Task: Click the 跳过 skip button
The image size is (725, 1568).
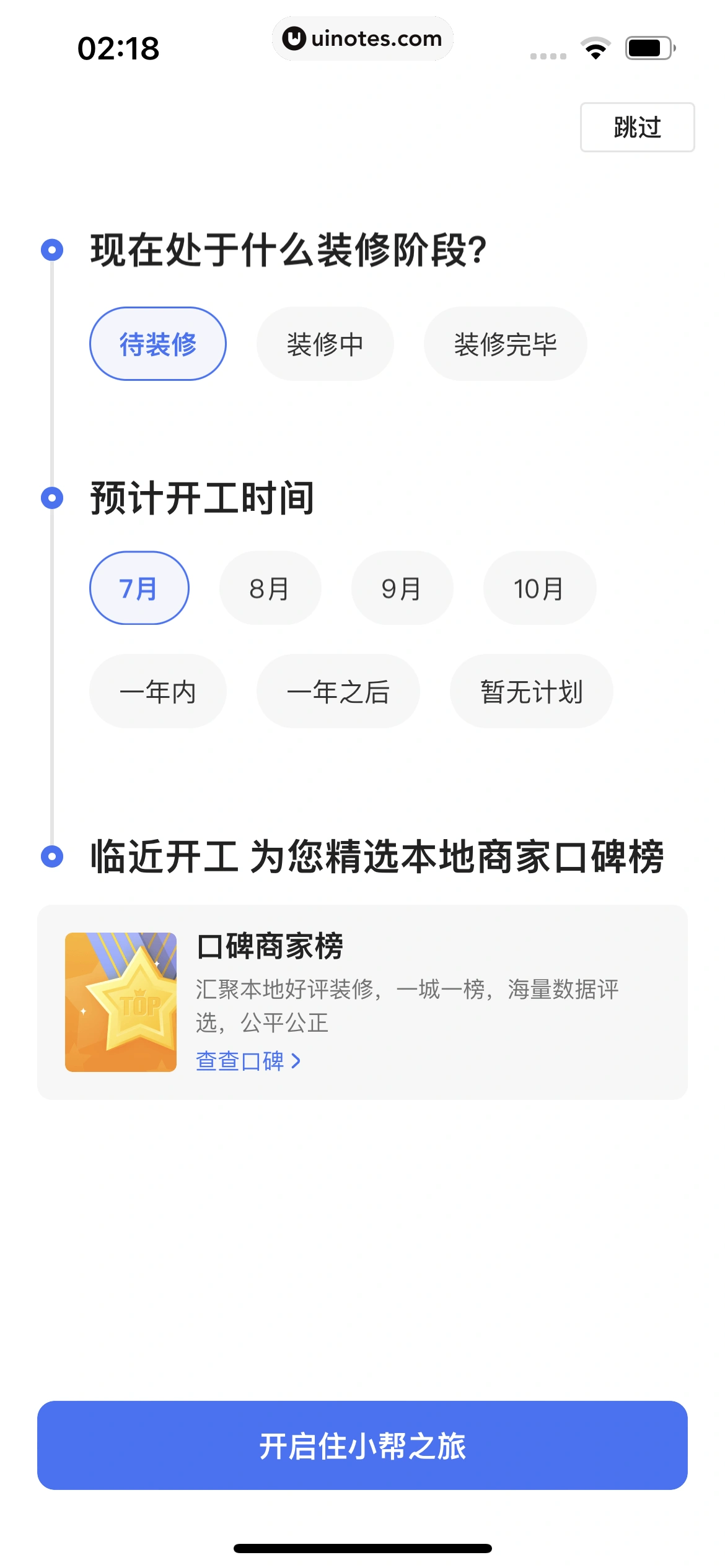Action: (x=636, y=127)
